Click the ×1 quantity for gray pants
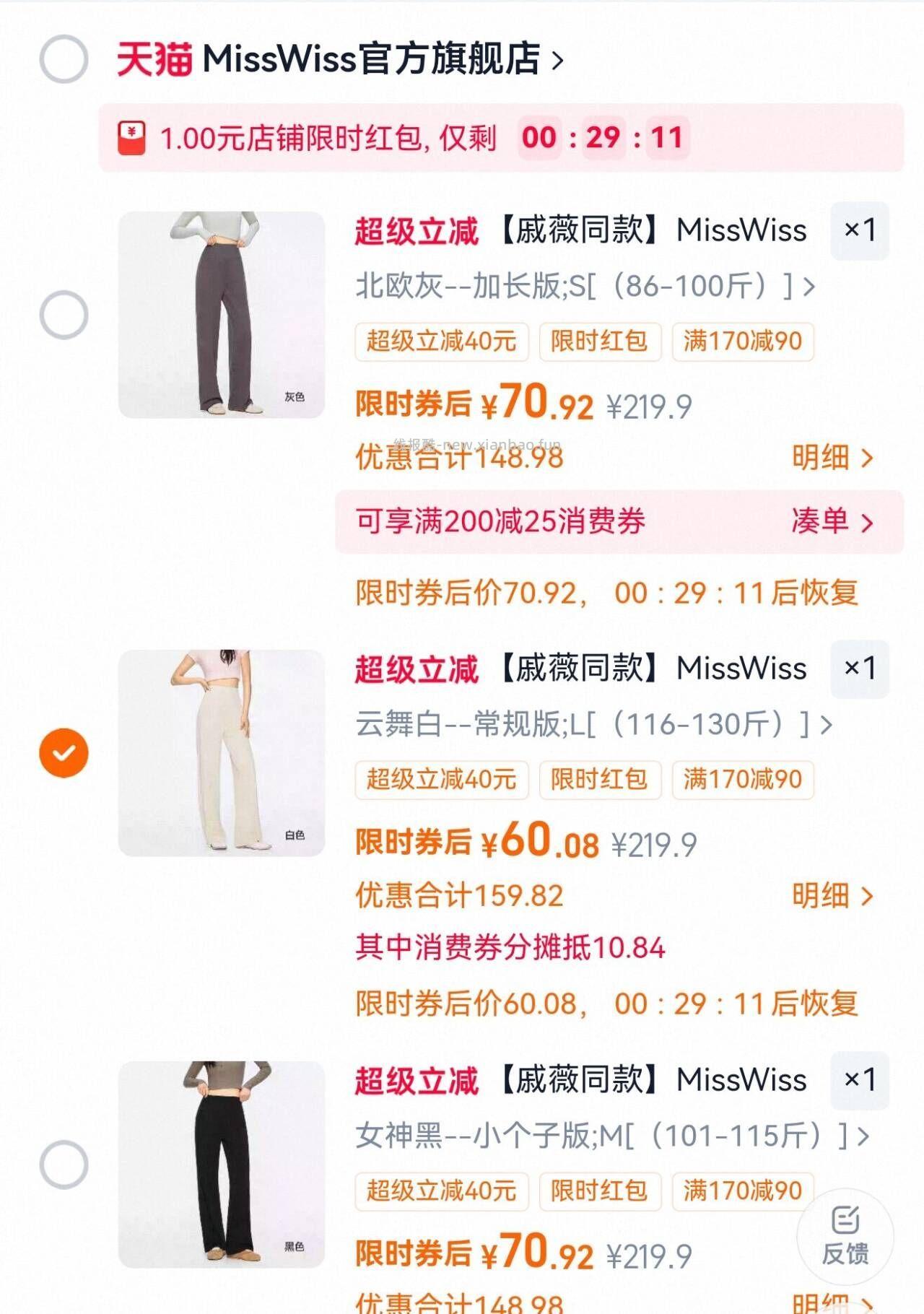Screen dimensions: 924x1314 pyautogui.click(x=860, y=231)
